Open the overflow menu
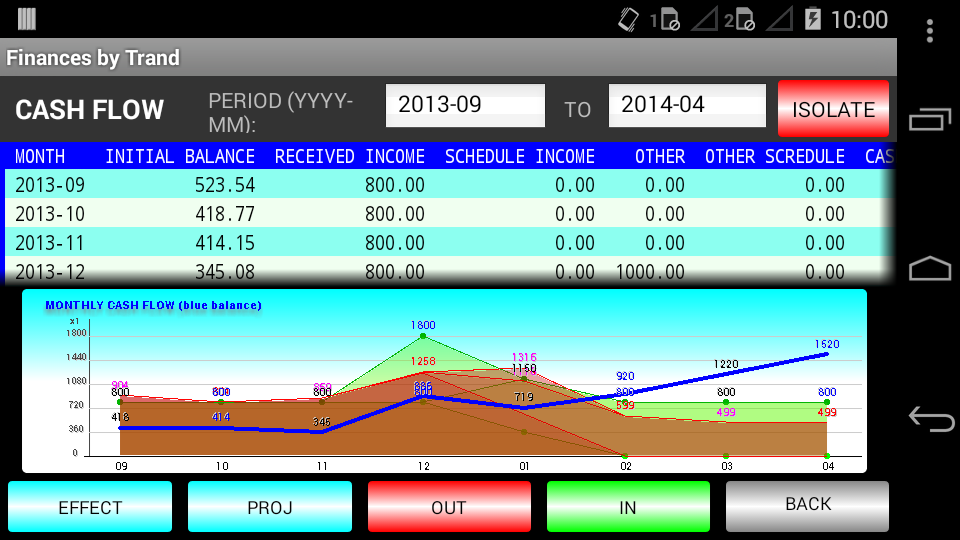The width and height of the screenshot is (960, 540). [x=930, y=32]
